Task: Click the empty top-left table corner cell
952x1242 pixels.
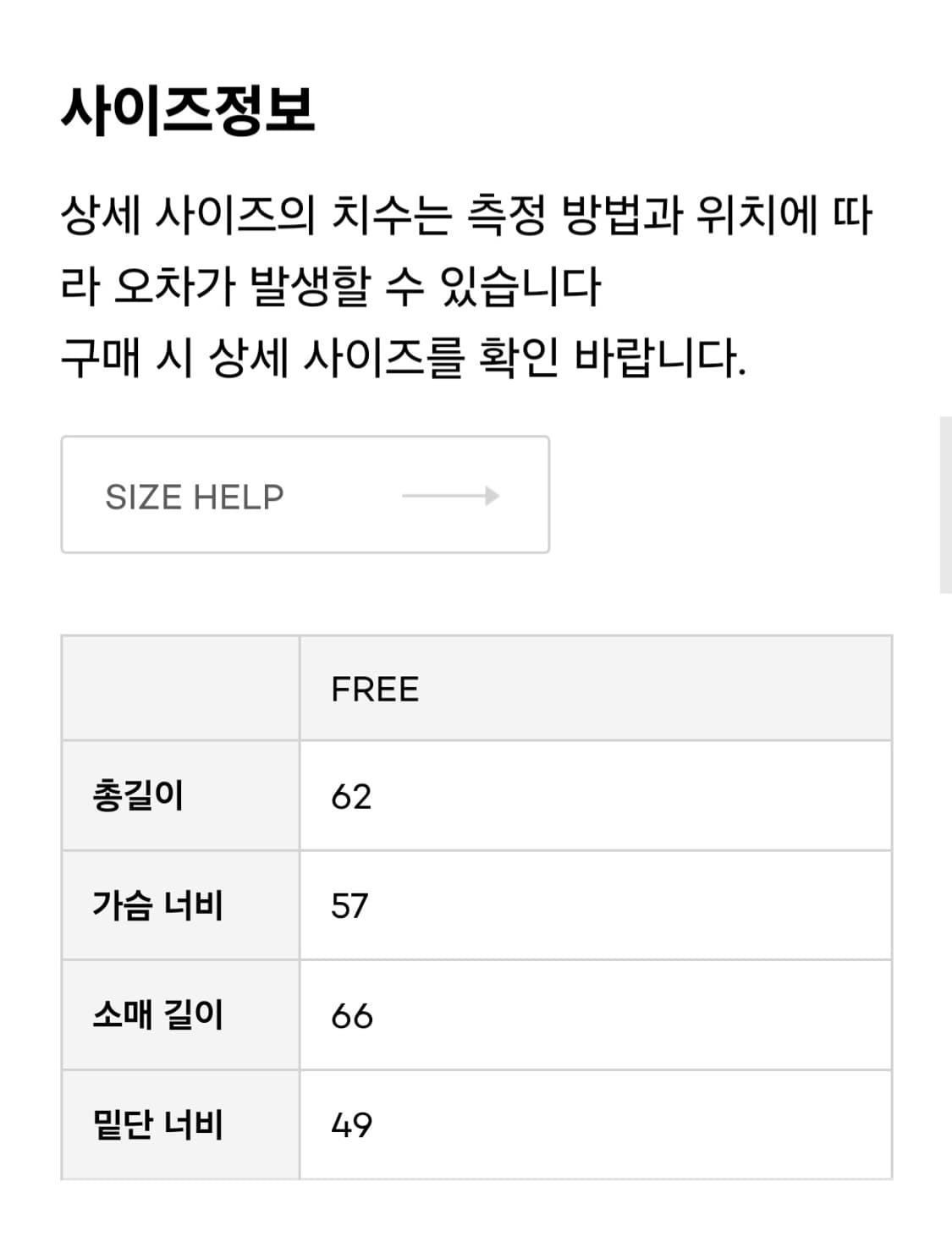Action: [179, 688]
